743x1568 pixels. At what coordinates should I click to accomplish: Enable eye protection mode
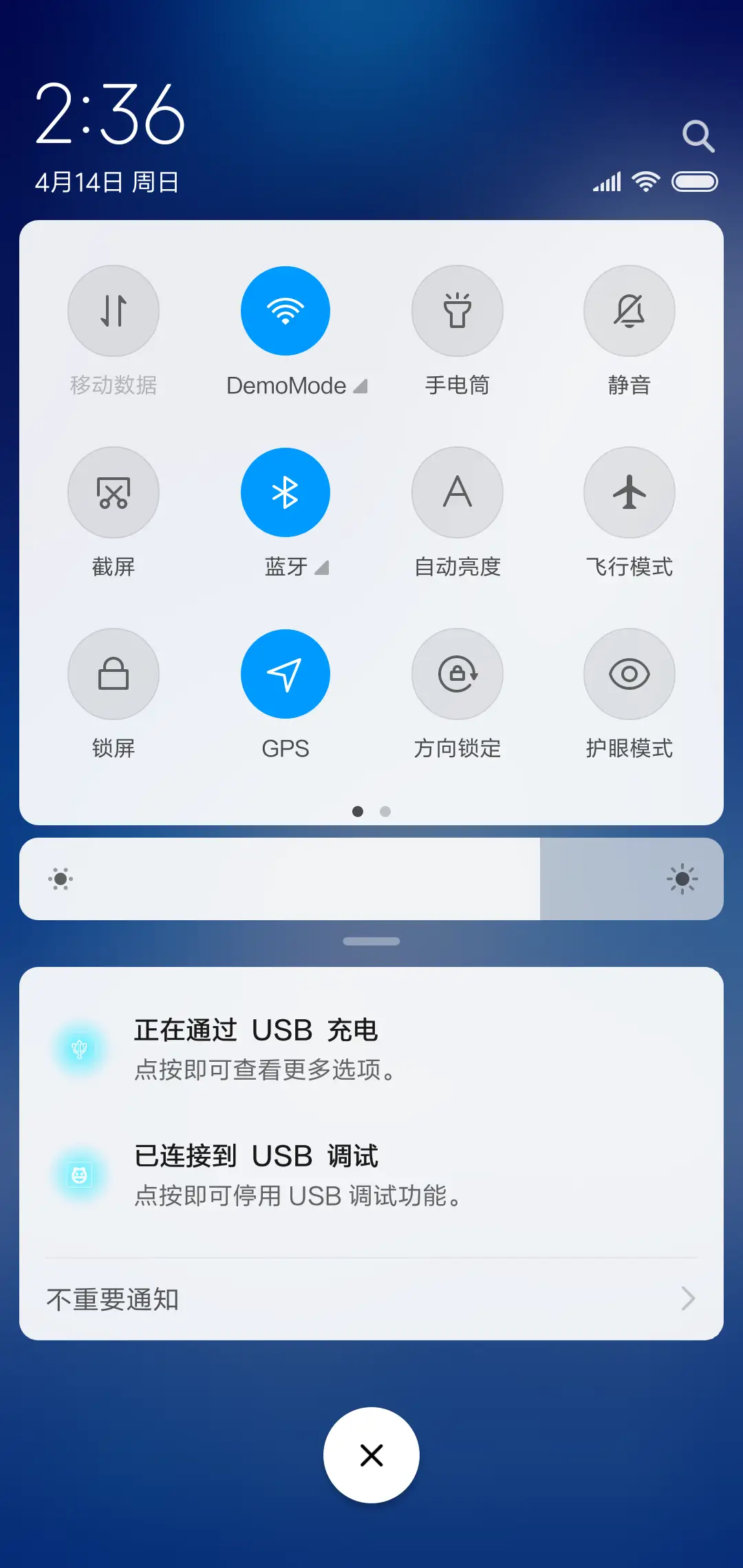629,674
